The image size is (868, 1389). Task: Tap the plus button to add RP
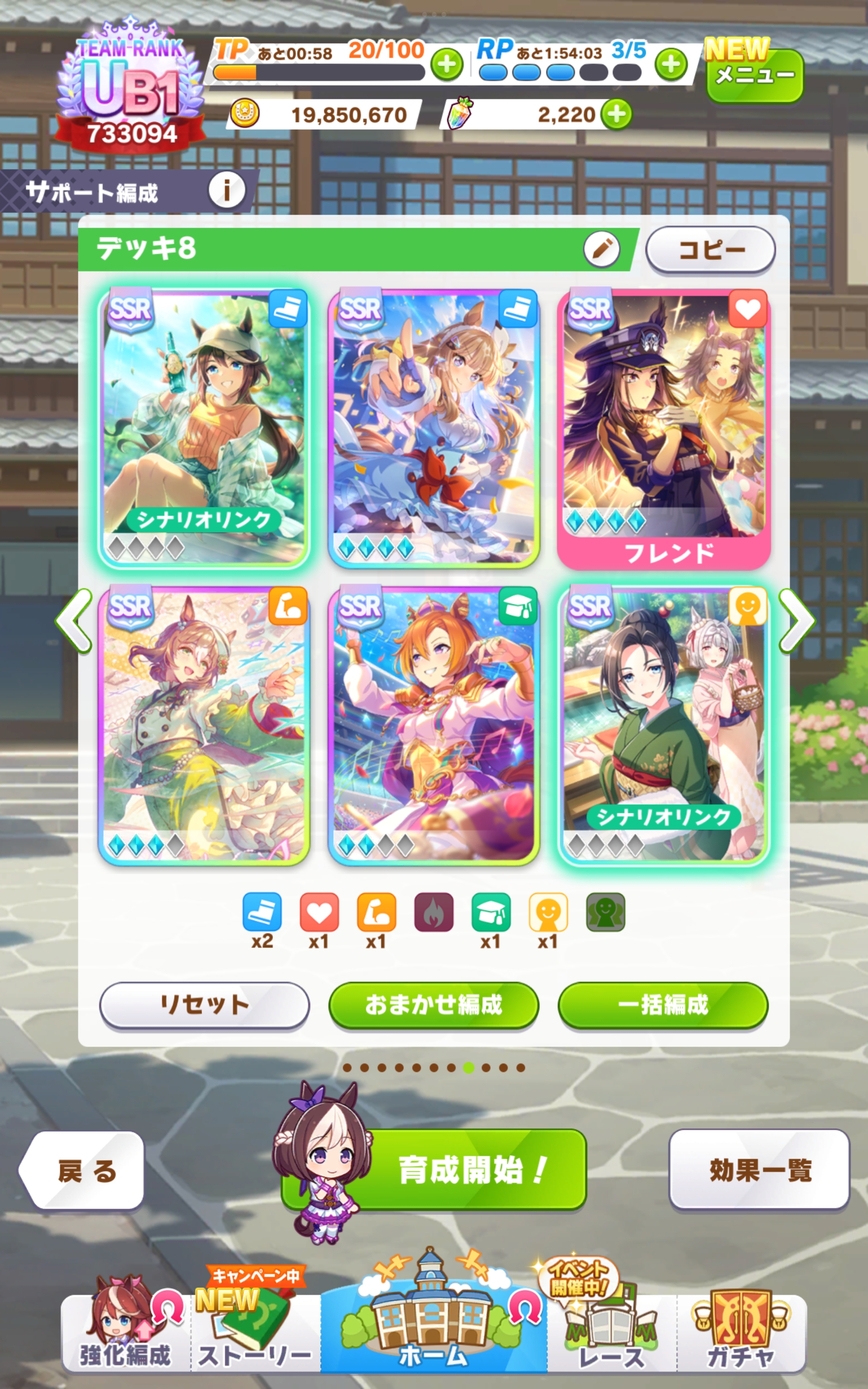[670, 64]
